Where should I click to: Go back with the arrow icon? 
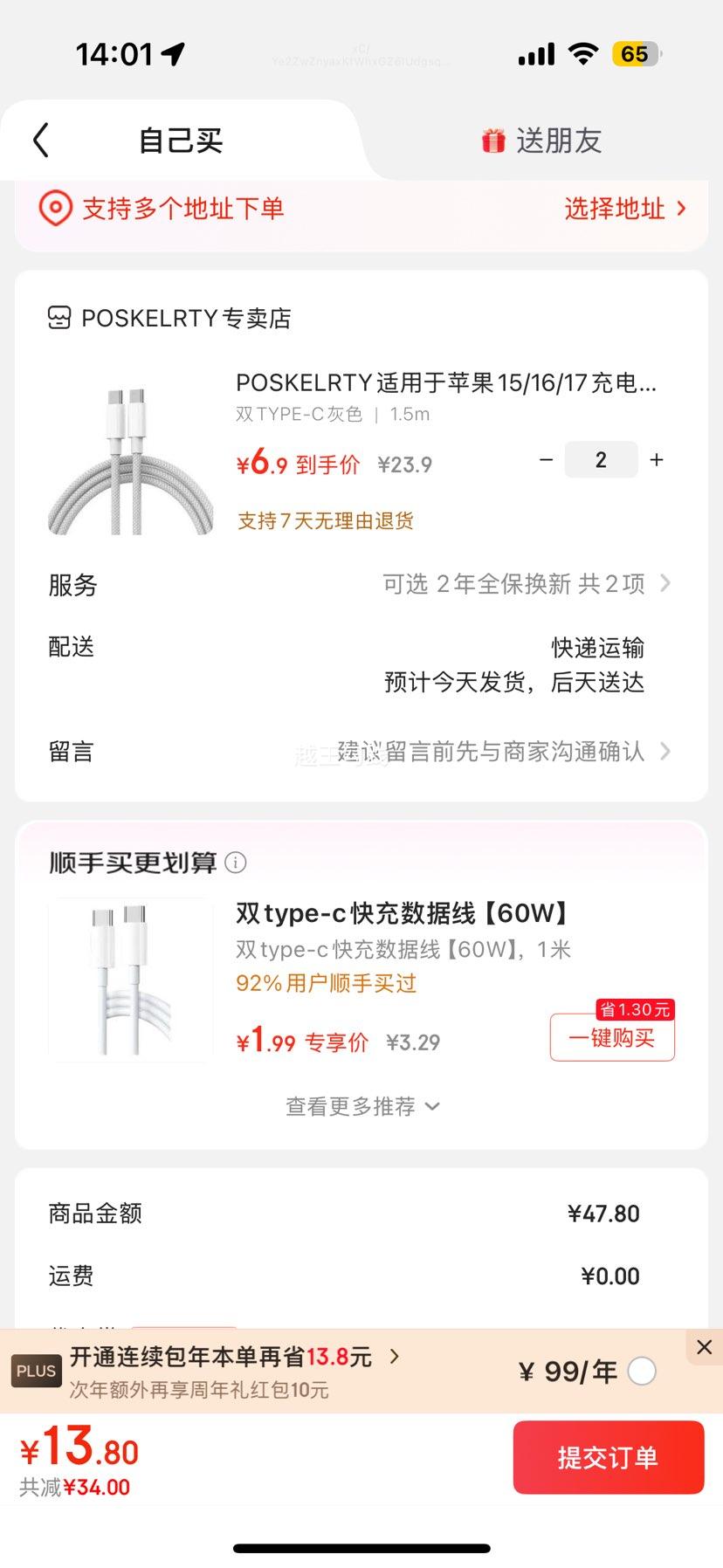pos(41,140)
